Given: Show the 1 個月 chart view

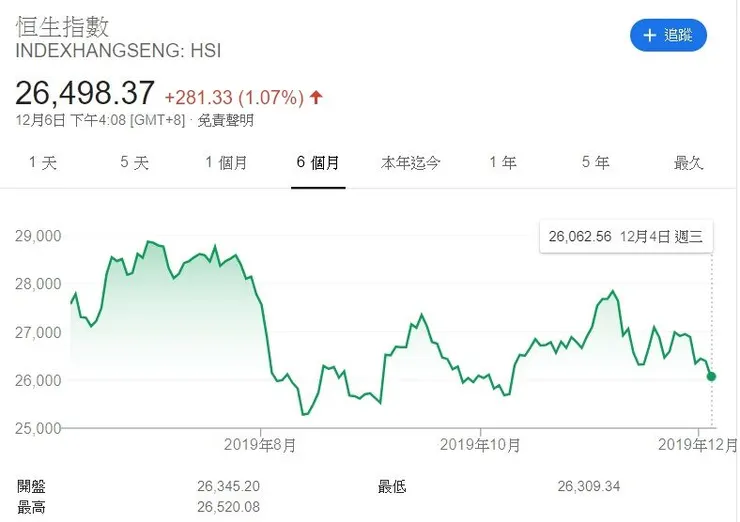Looking at the screenshot, I should pyautogui.click(x=226, y=162).
